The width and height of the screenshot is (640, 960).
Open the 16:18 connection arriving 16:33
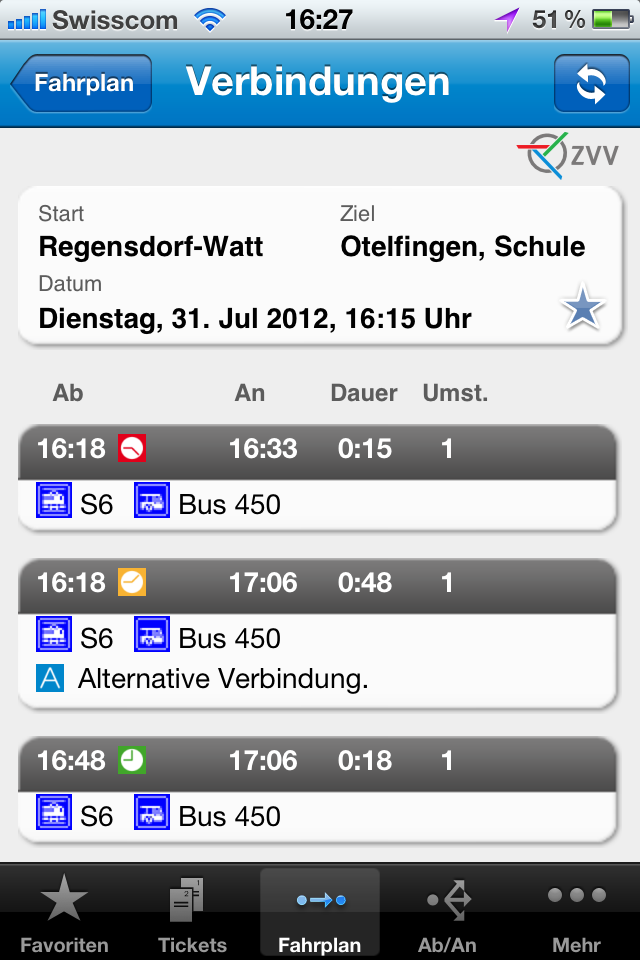coord(317,477)
